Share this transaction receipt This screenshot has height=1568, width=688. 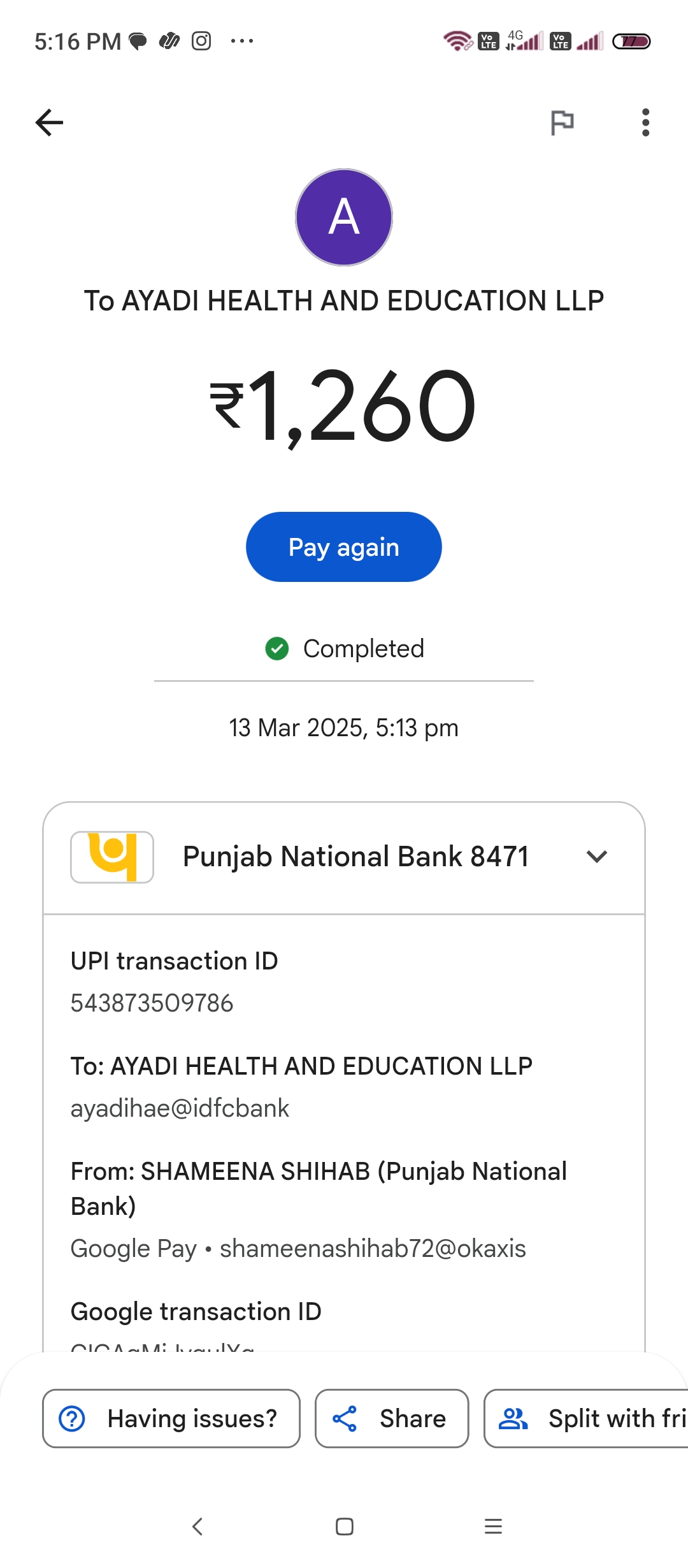point(392,1418)
